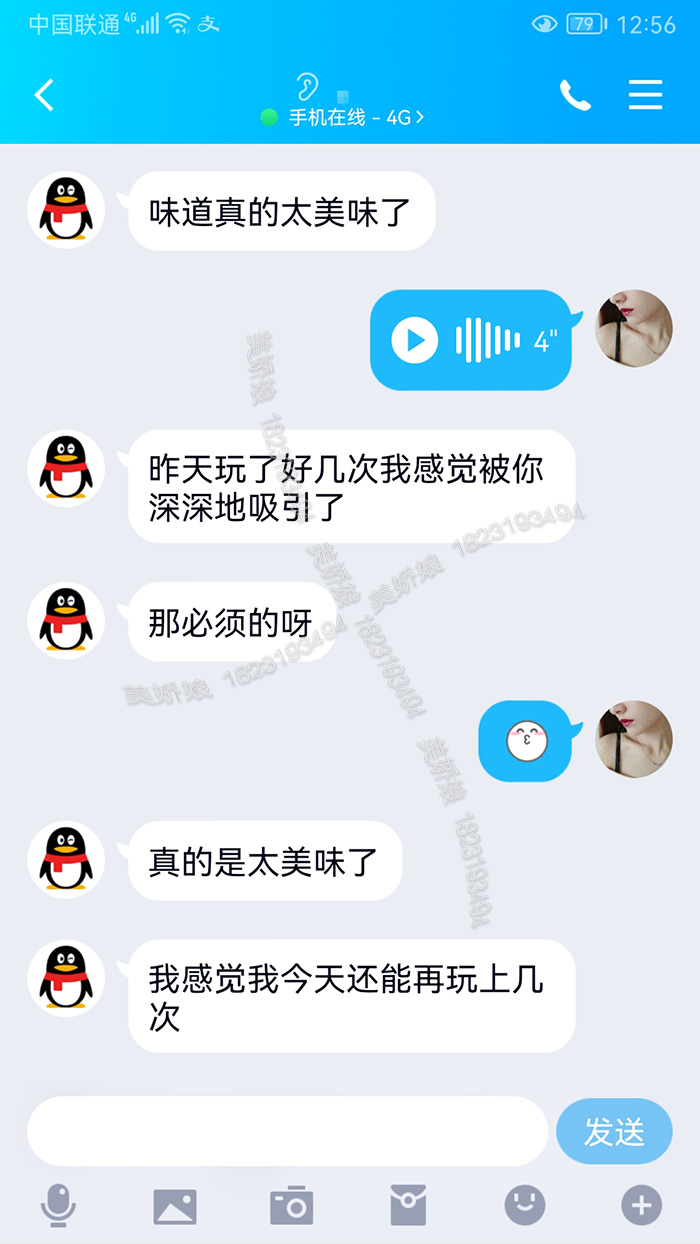Send the message with the 发送 button
700x1244 pixels.
[x=614, y=1131]
